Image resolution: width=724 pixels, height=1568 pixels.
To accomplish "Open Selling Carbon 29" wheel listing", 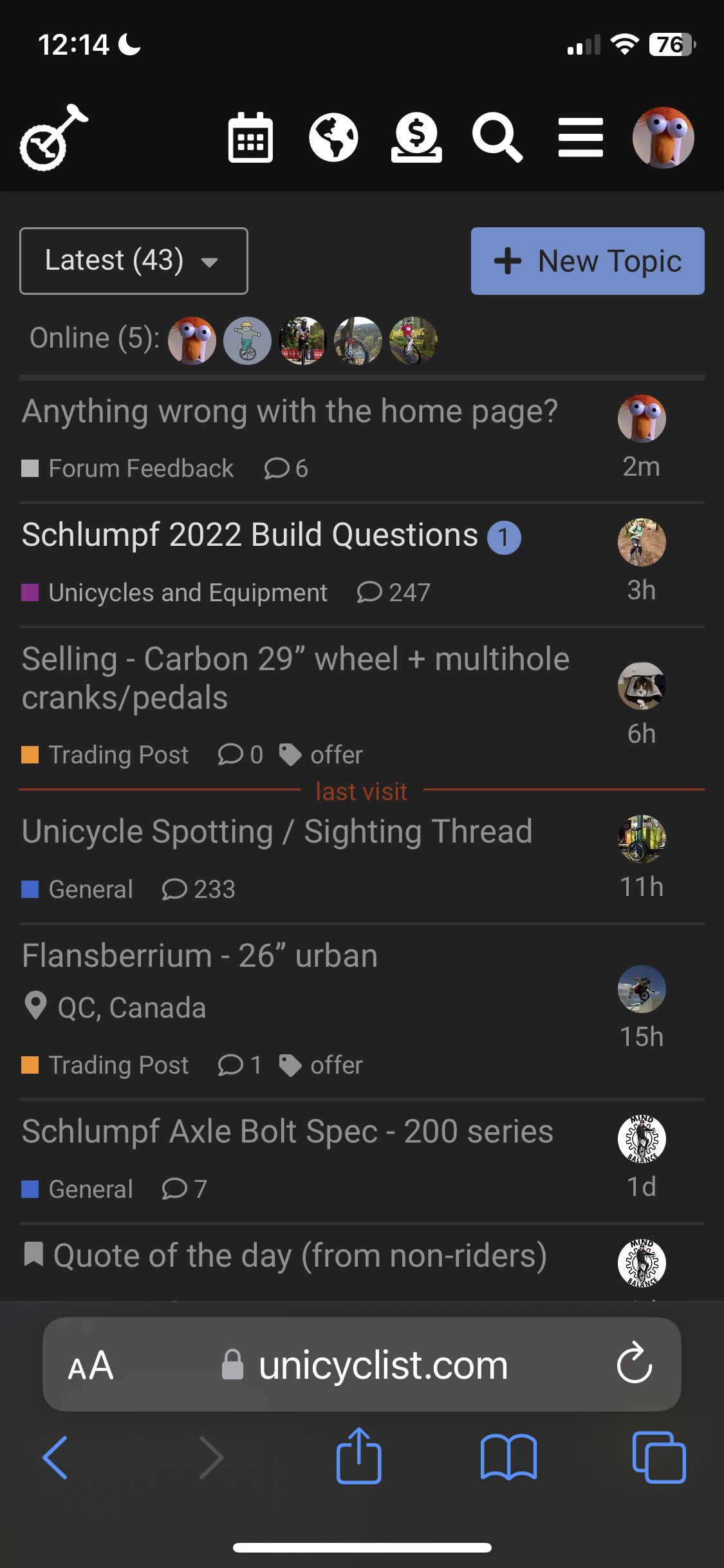I will pos(295,678).
